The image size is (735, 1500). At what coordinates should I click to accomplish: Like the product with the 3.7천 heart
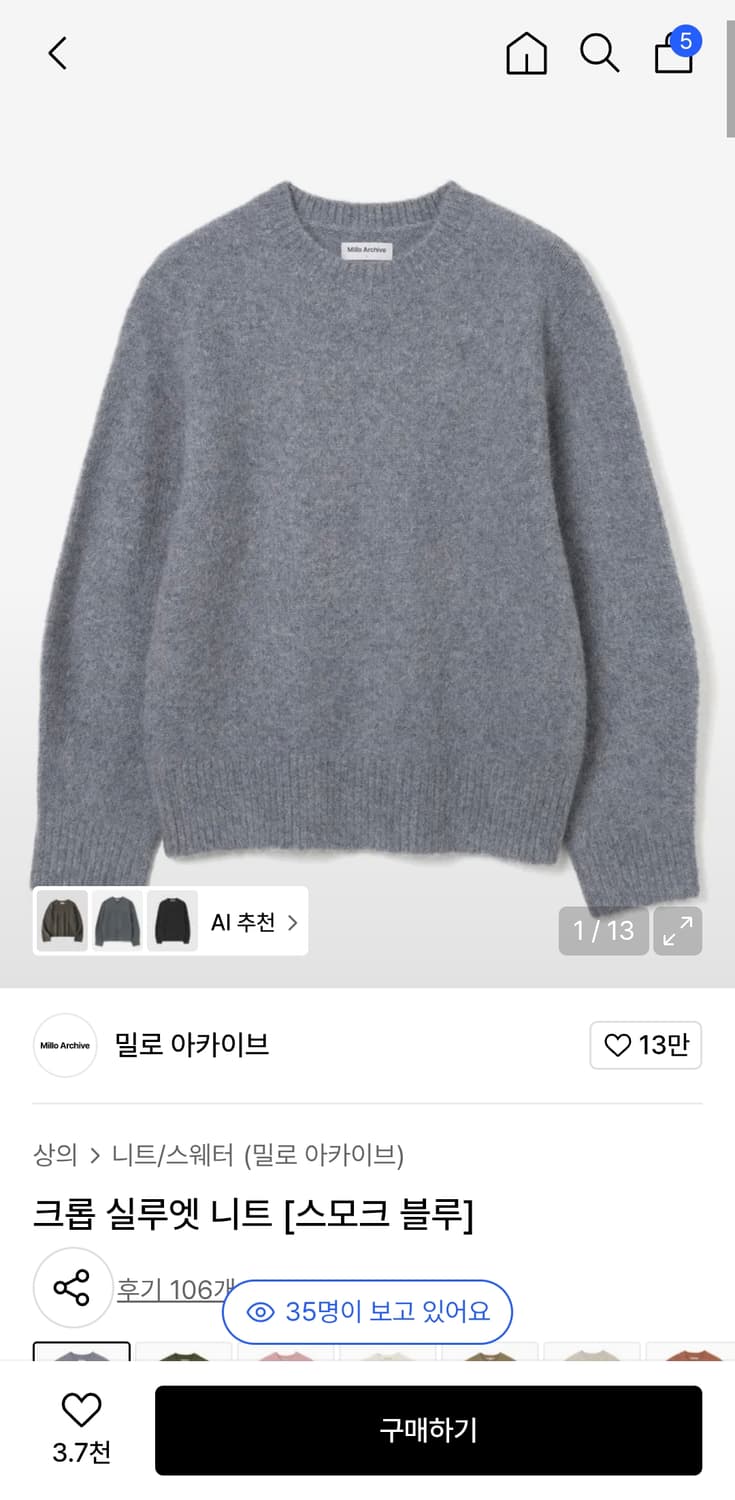point(81,1414)
